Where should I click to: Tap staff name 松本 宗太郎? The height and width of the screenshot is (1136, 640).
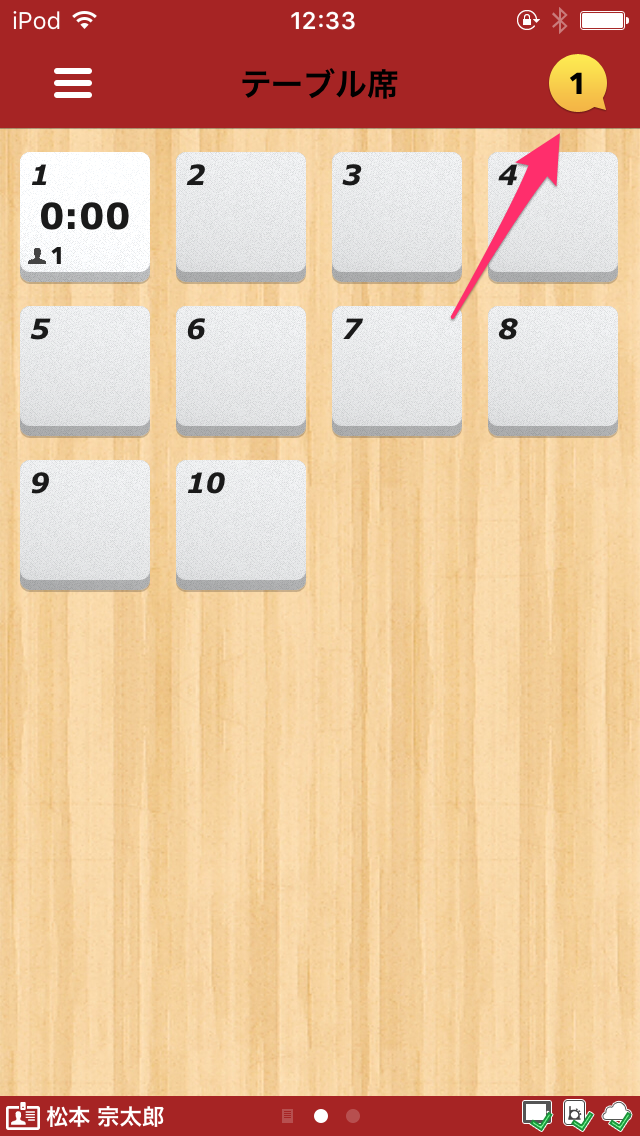(x=105, y=1116)
